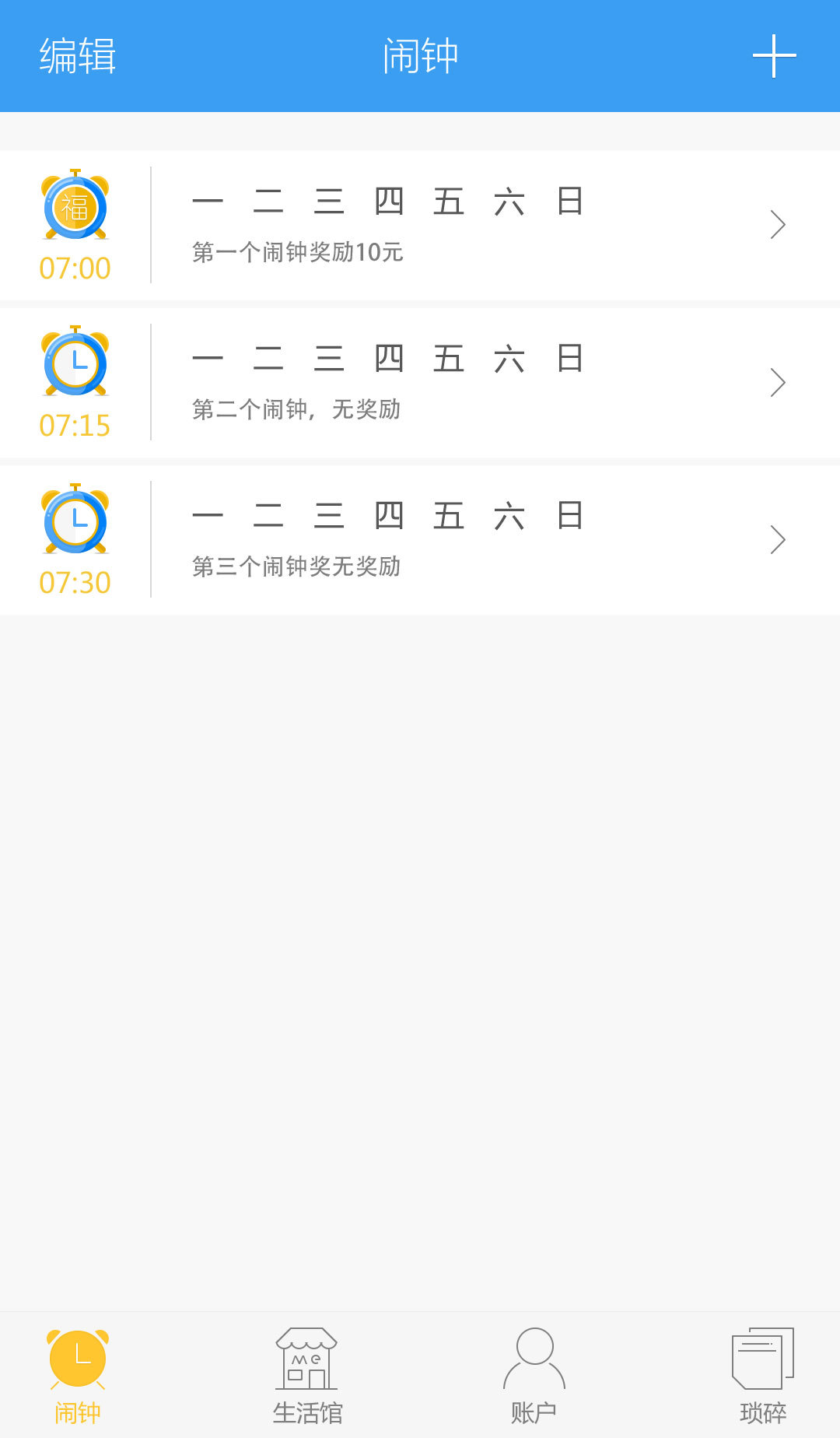Switch to the 生活馆 tab

(x=307, y=1376)
